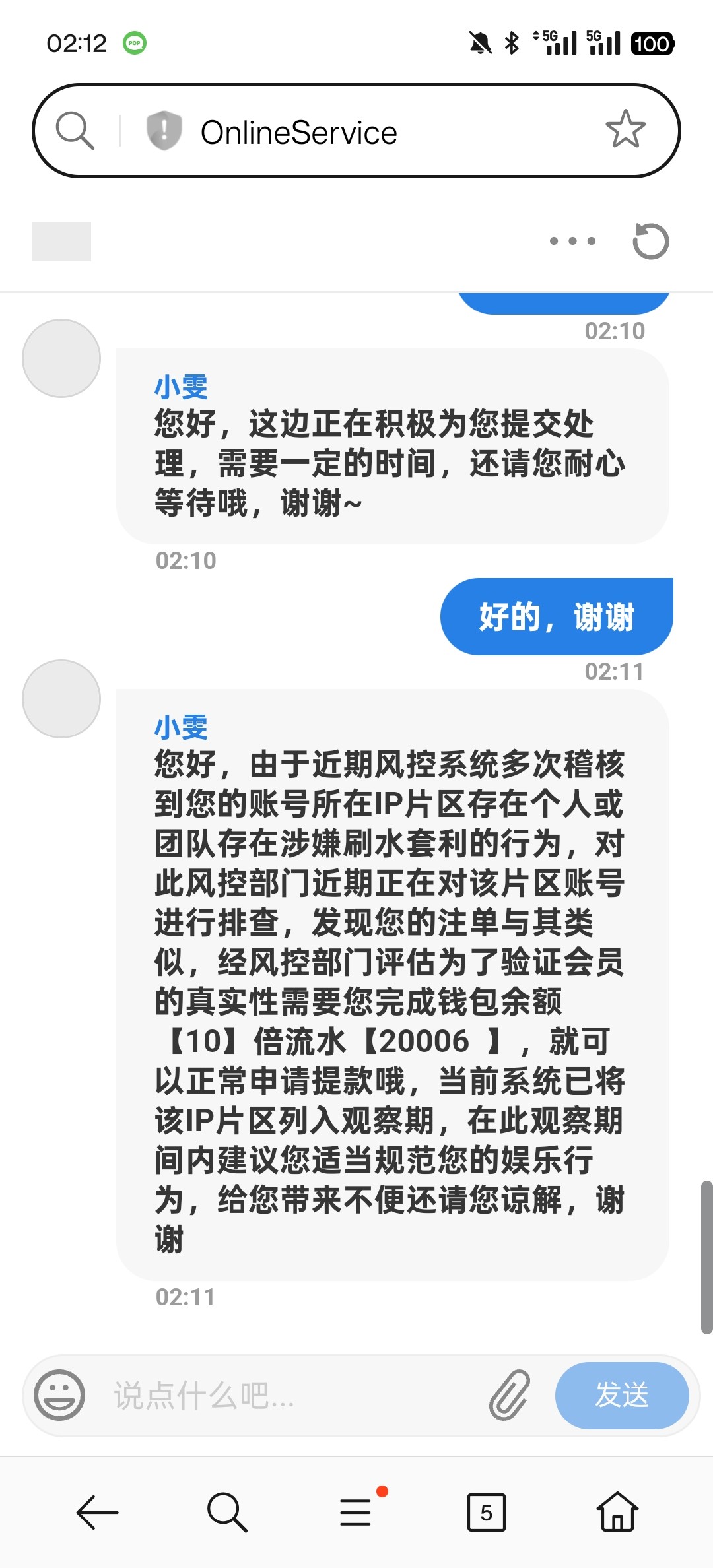The image size is (713, 1568).
Task: Attach a file with the paperclip
Action: click(x=510, y=1395)
